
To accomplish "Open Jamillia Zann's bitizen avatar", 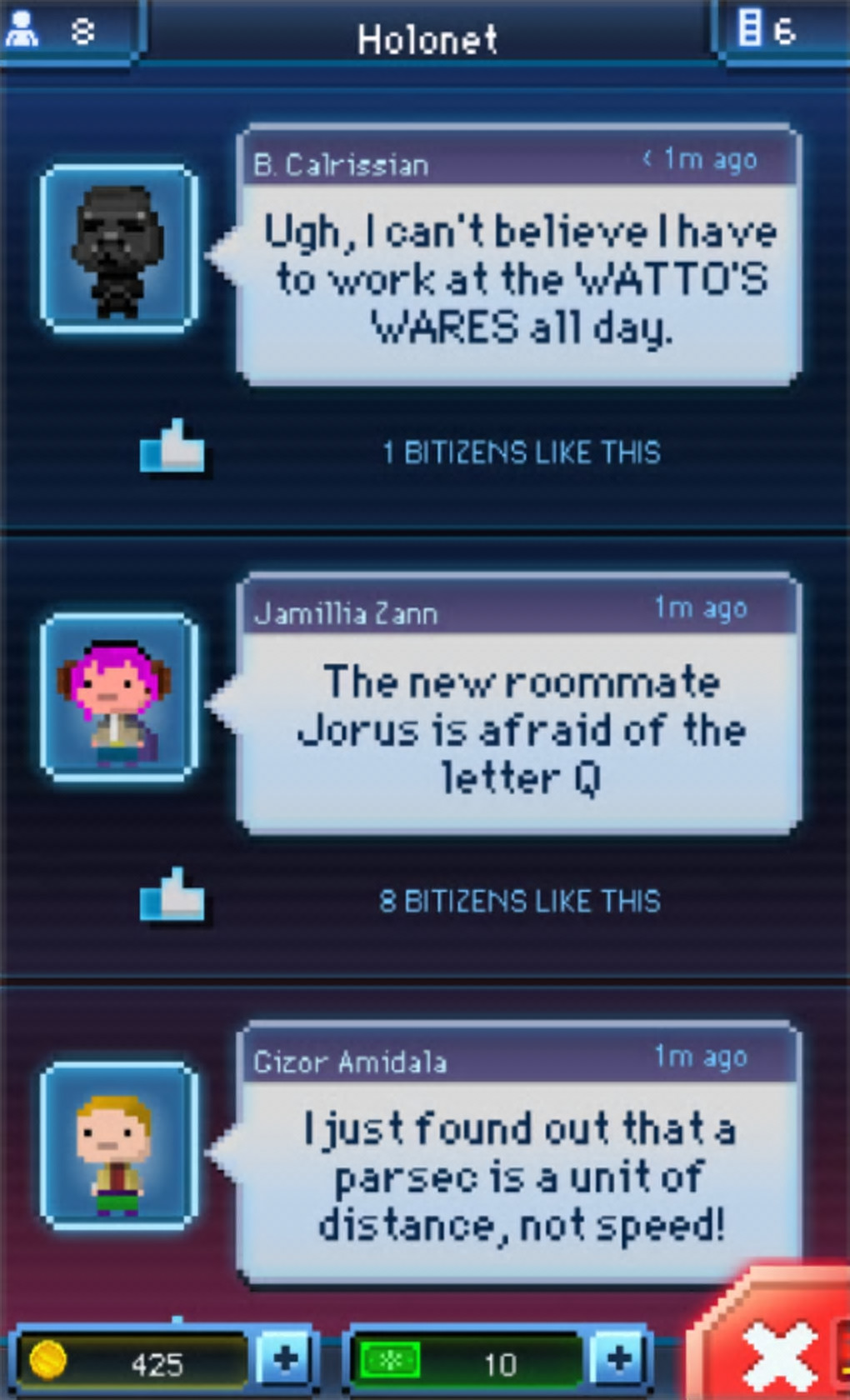I will [119, 697].
